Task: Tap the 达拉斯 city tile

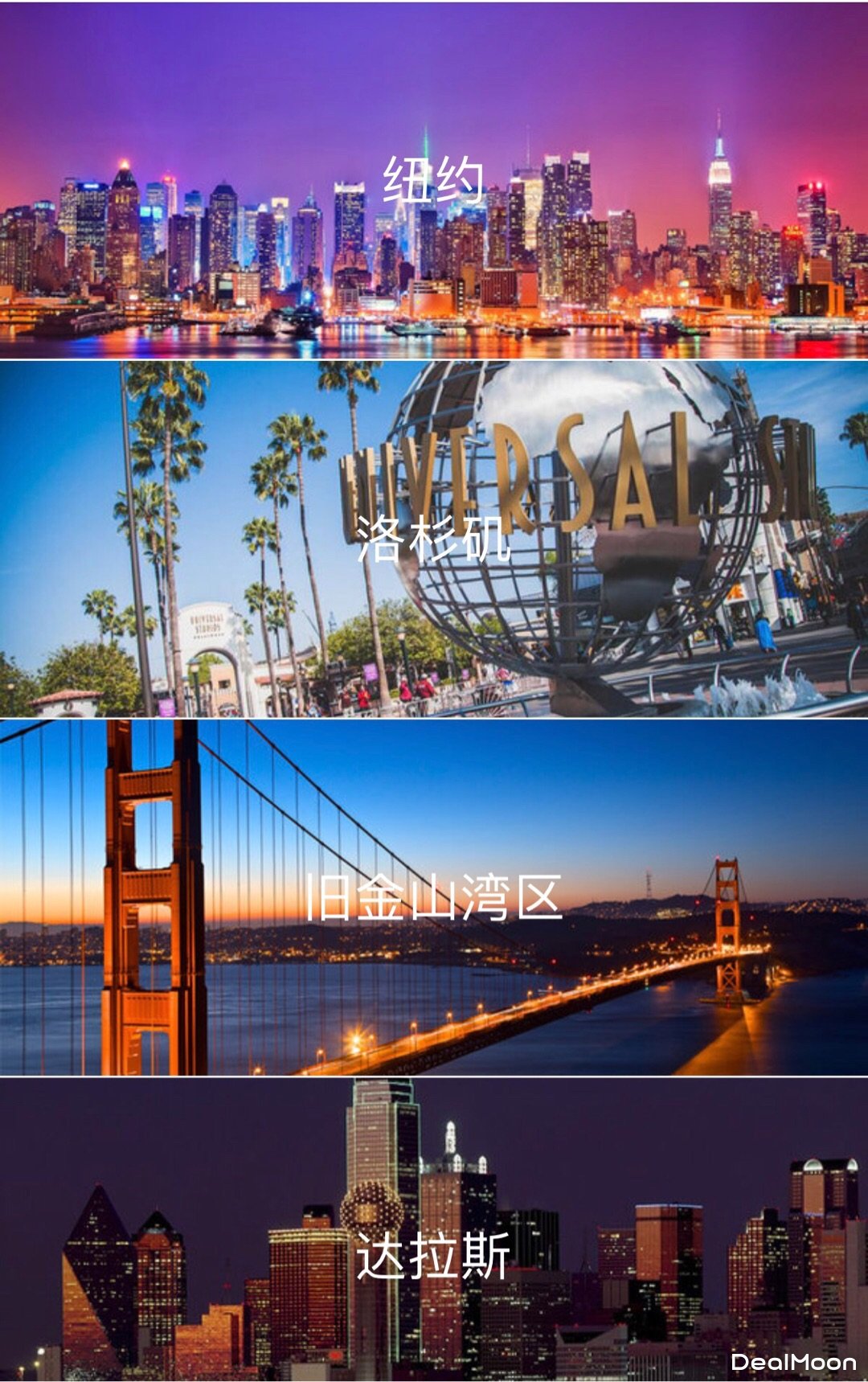Action: click(434, 1254)
